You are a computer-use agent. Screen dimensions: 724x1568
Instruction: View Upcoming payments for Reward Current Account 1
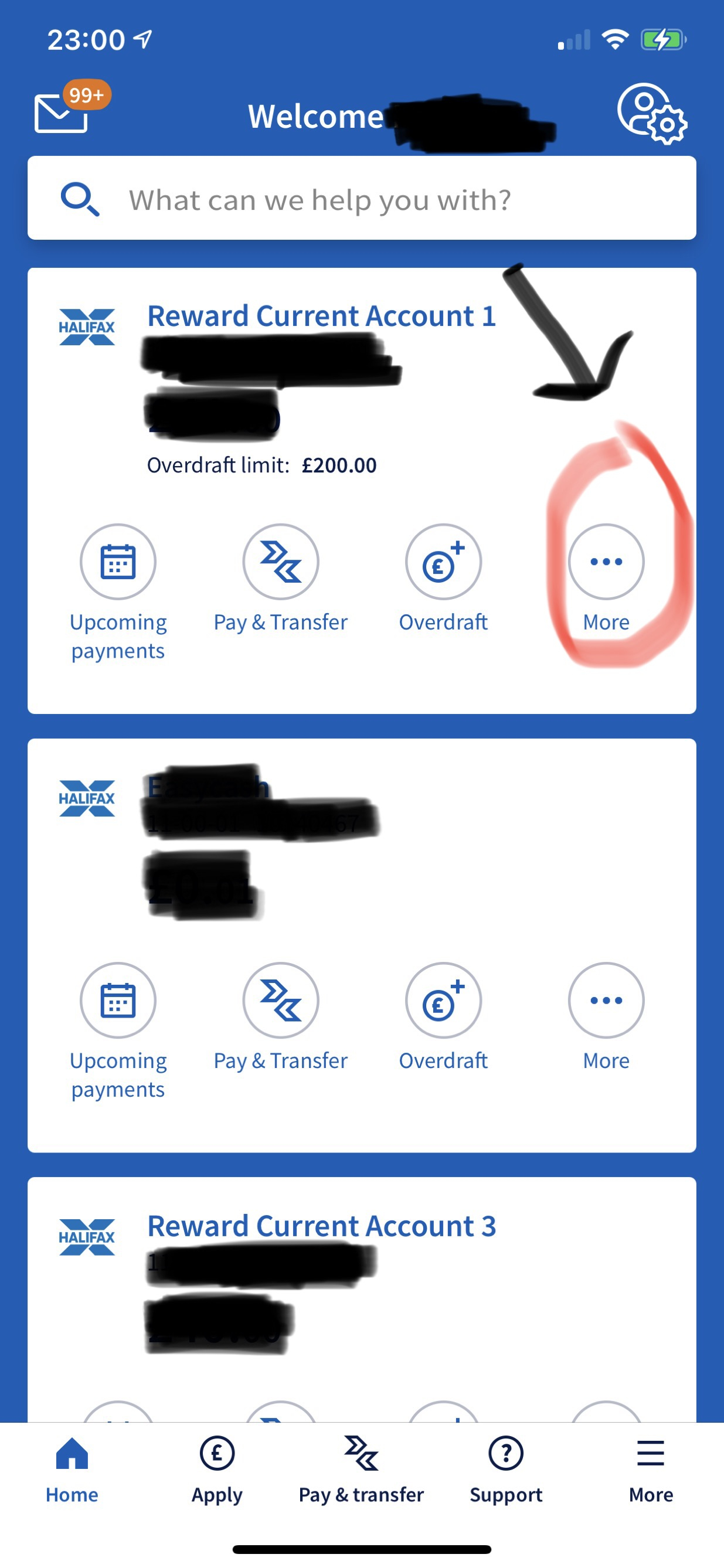(117, 563)
